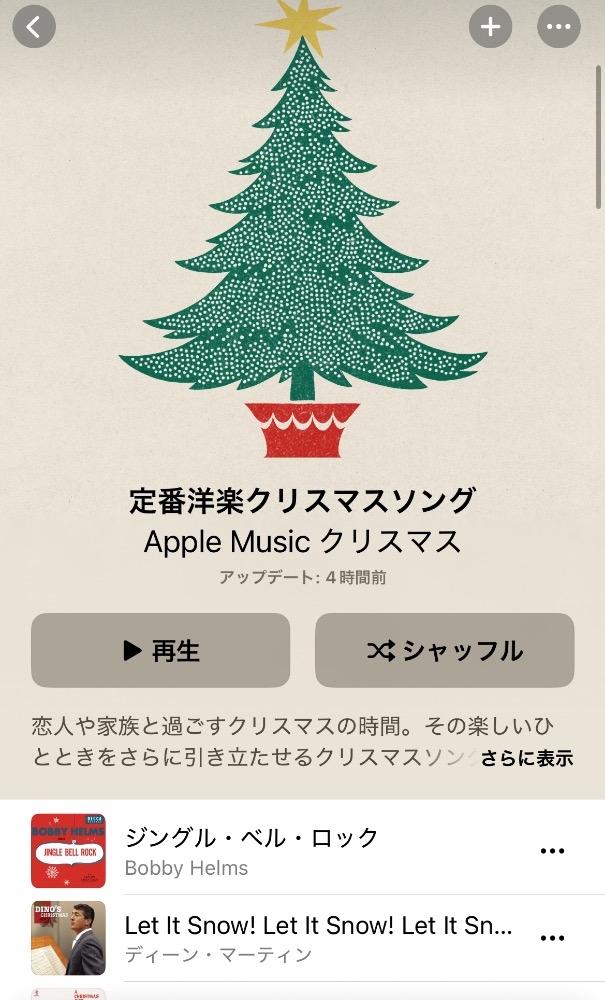Open the top-right overflow menu

point(559,27)
